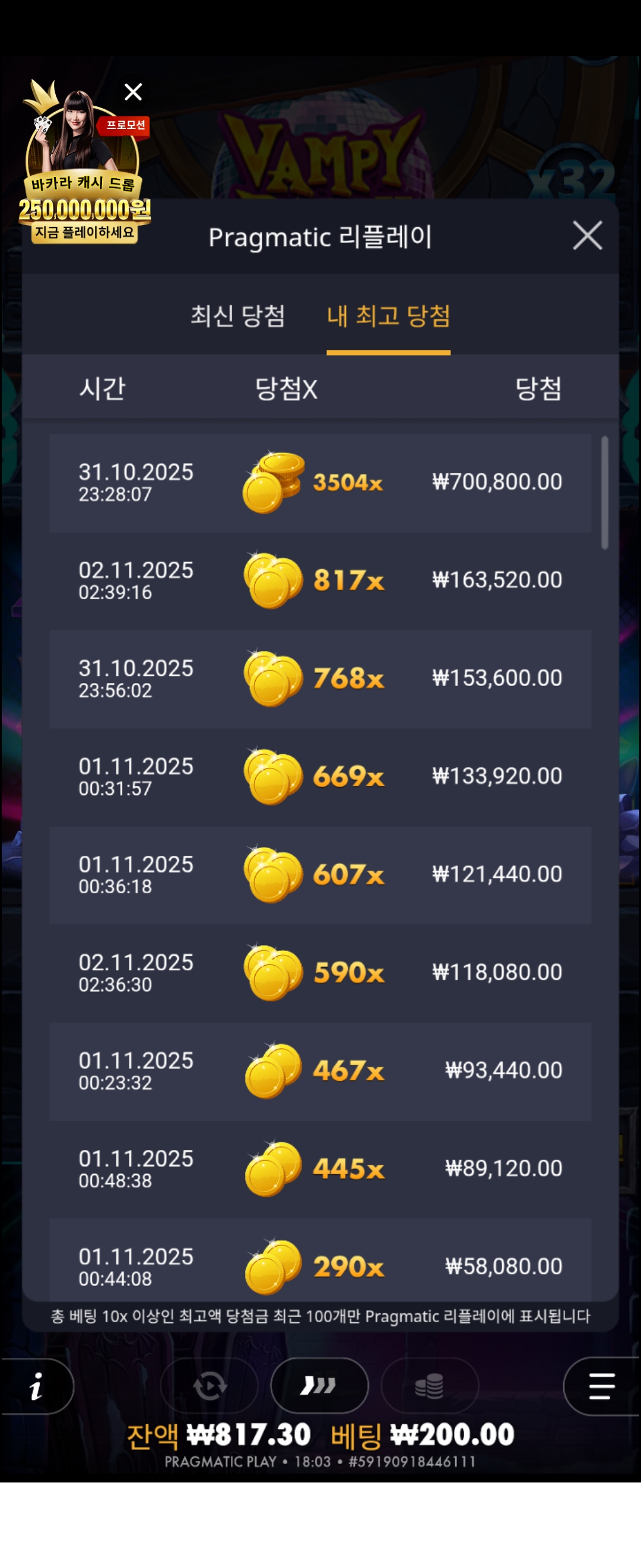Play the 669x win replay
Viewport: 641px width, 1568px height.
tap(320, 777)
